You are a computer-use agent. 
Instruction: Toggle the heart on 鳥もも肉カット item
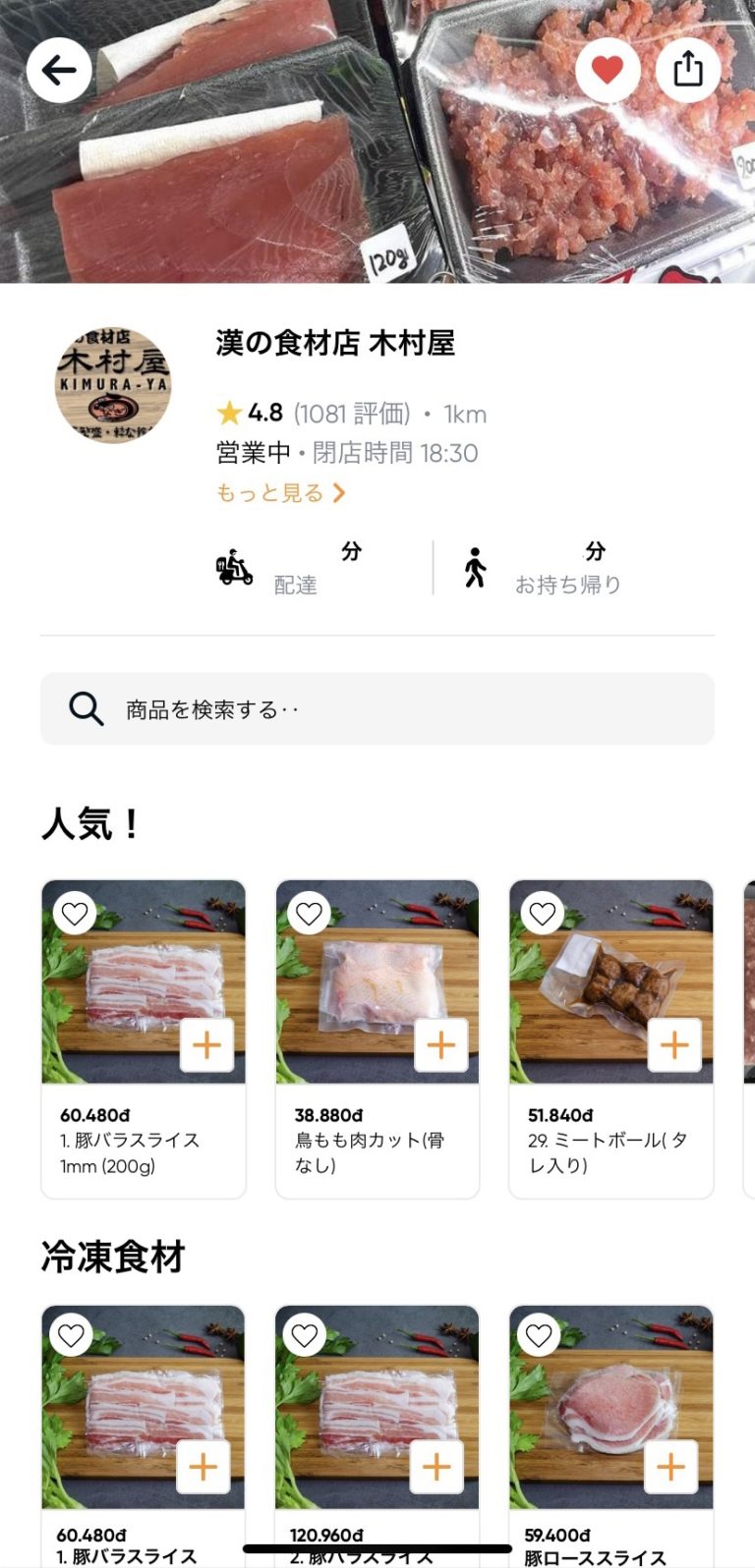tap(308, 913)
